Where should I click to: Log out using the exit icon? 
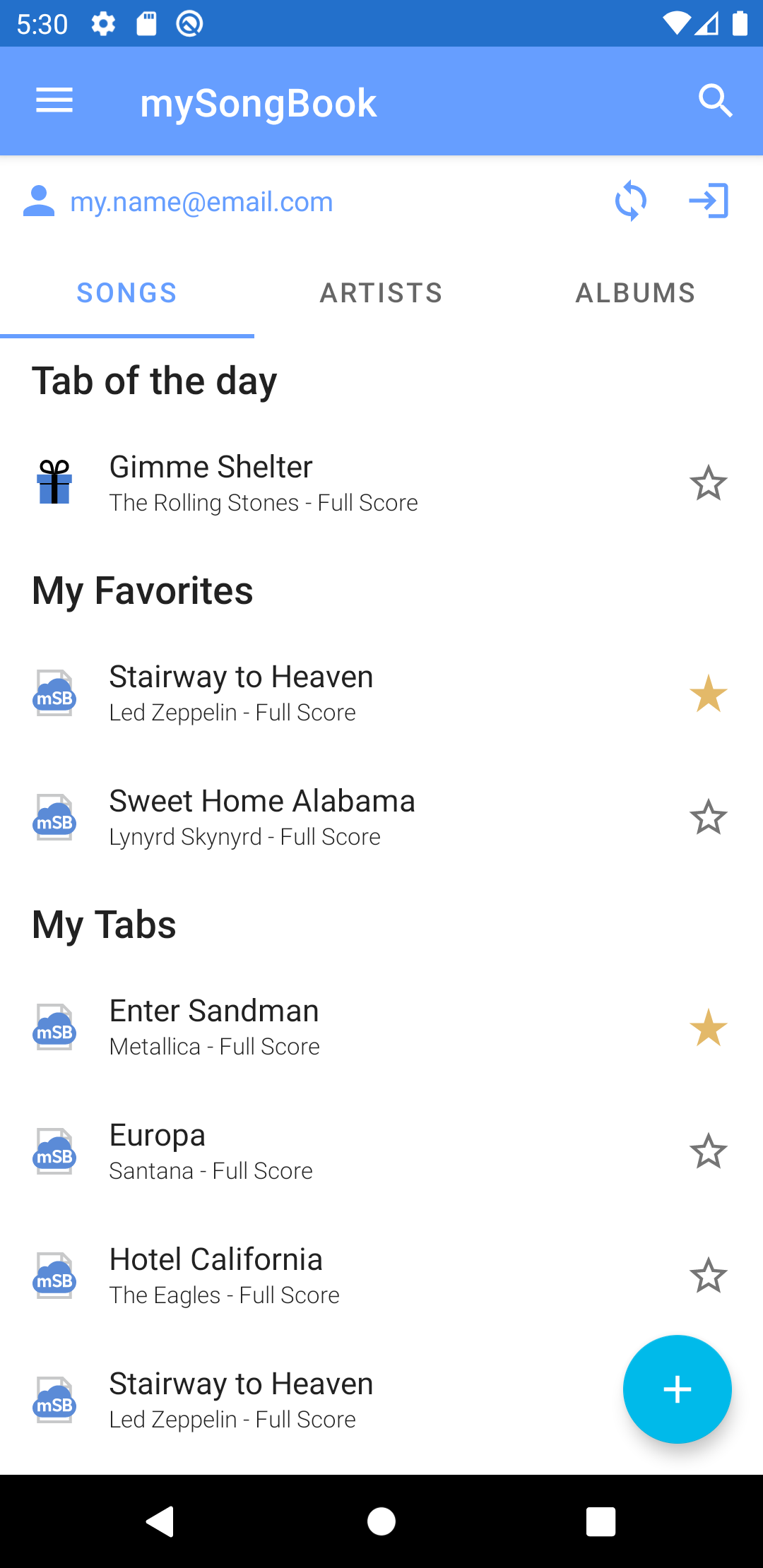pyautogui.click(x=709, y=201)
